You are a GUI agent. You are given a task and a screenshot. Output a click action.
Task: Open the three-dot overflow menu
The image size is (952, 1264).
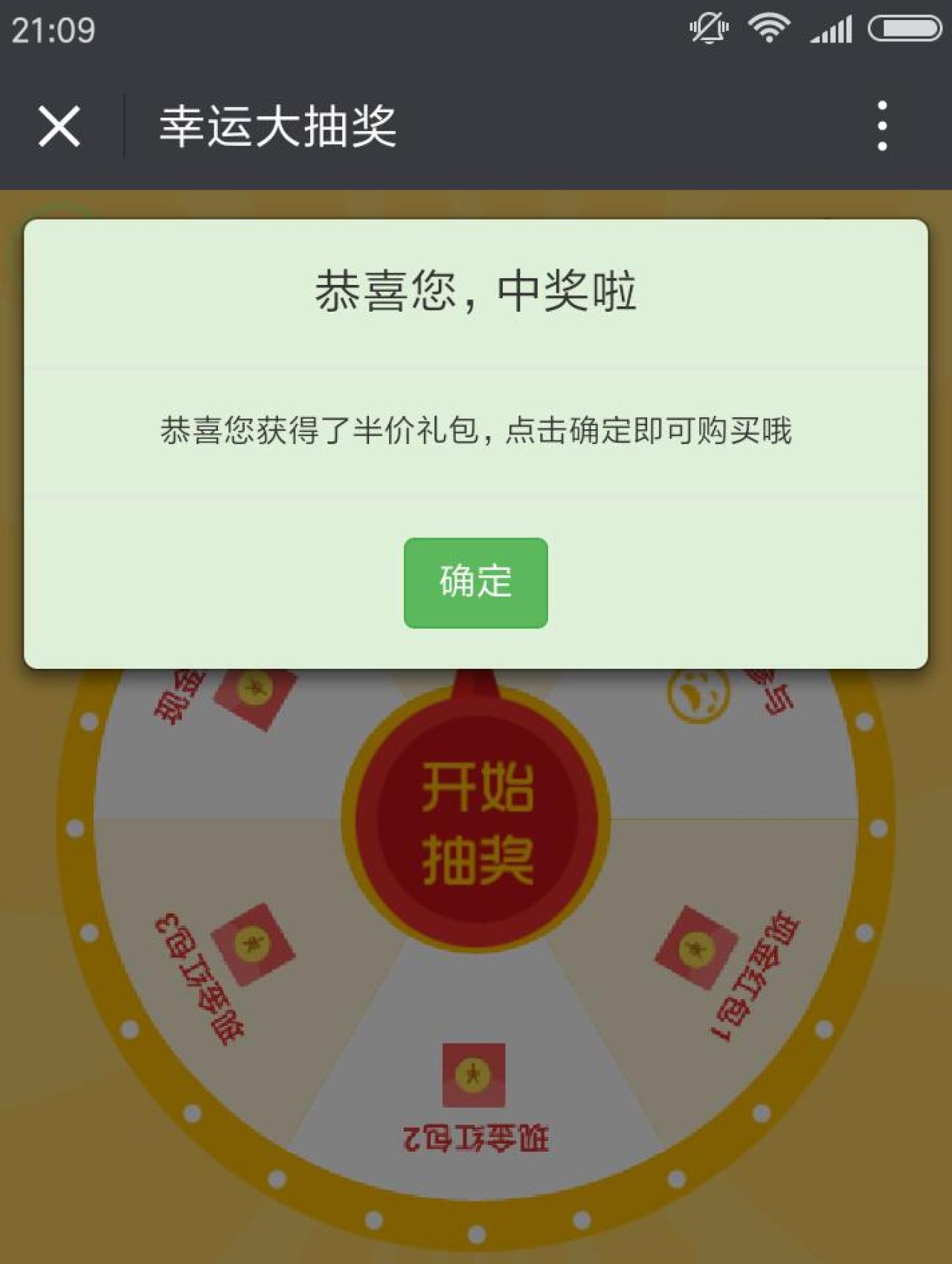pos(882,126)
